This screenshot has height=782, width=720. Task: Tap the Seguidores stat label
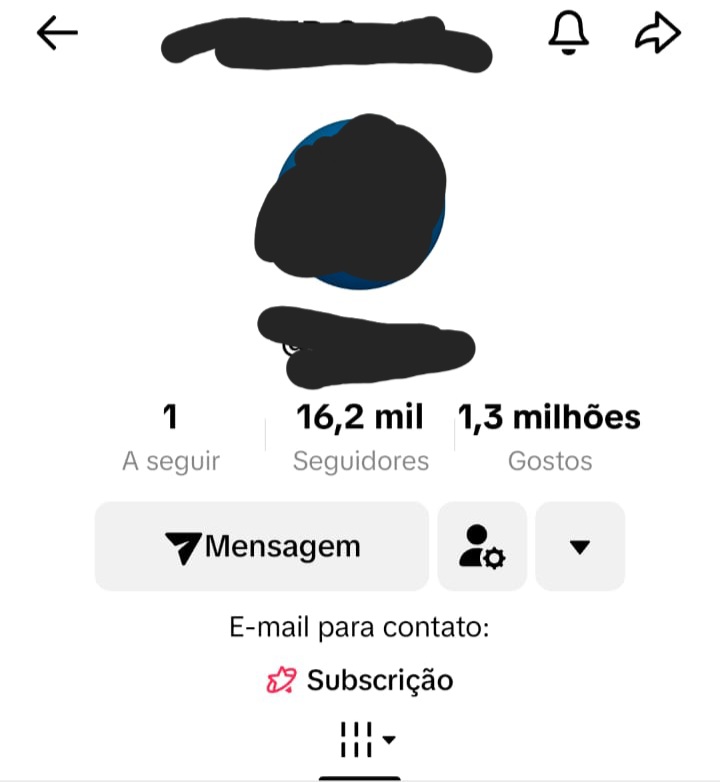coord(361,460)
